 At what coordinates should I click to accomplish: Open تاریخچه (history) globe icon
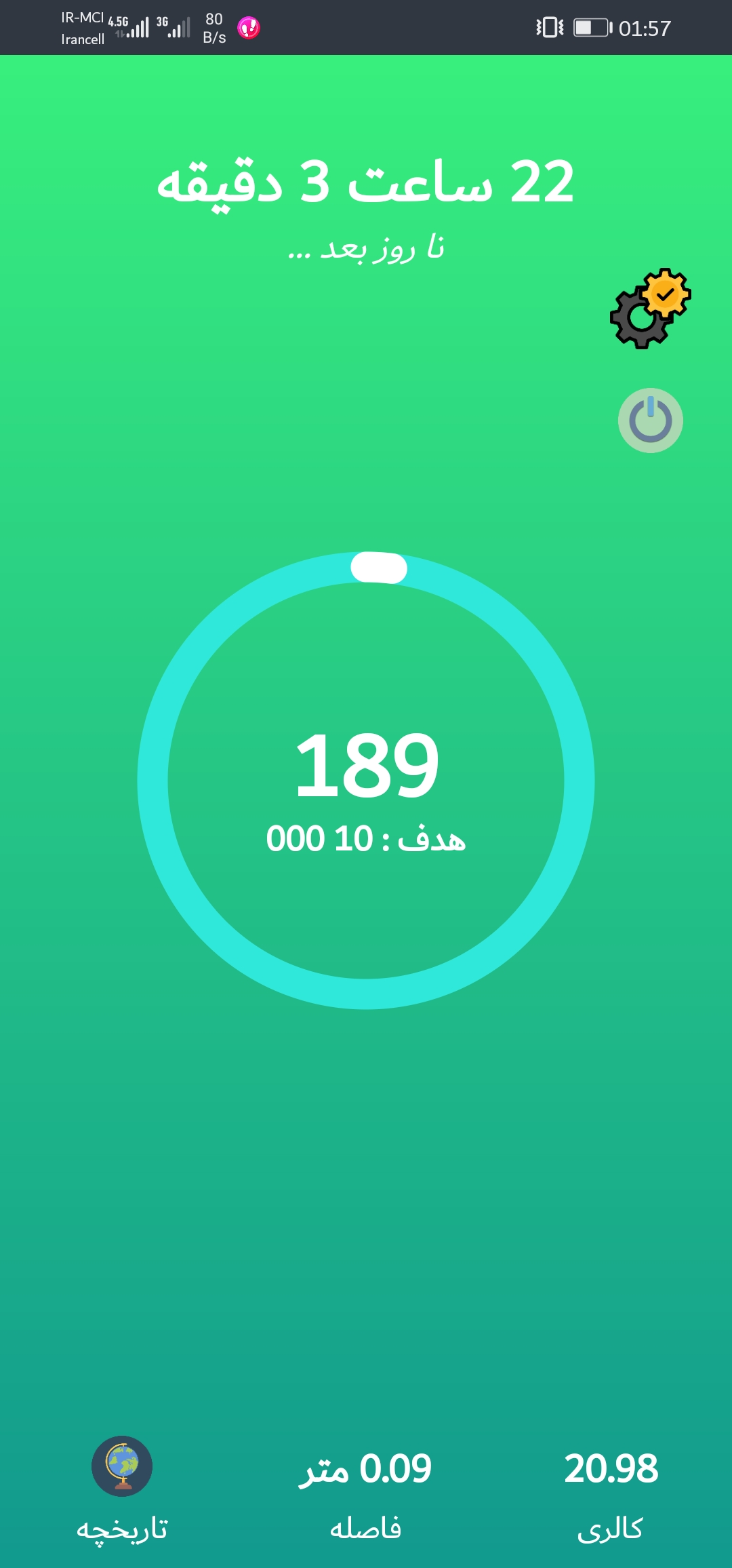122,1466
